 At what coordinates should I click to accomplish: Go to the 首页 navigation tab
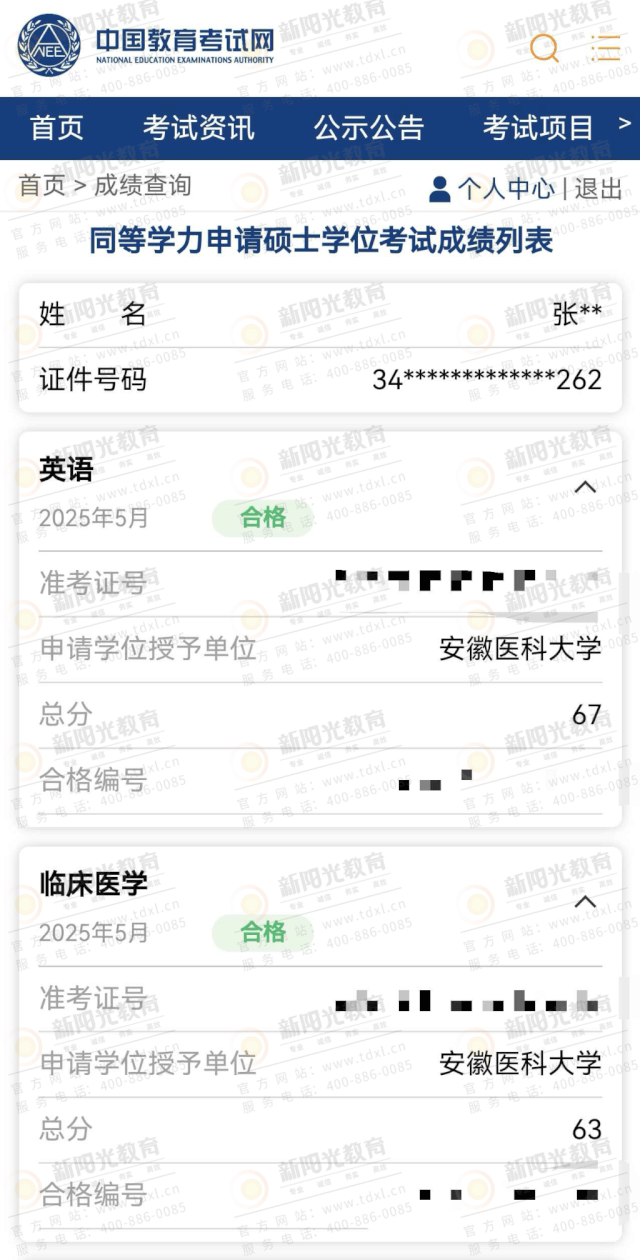coord(57,128)
